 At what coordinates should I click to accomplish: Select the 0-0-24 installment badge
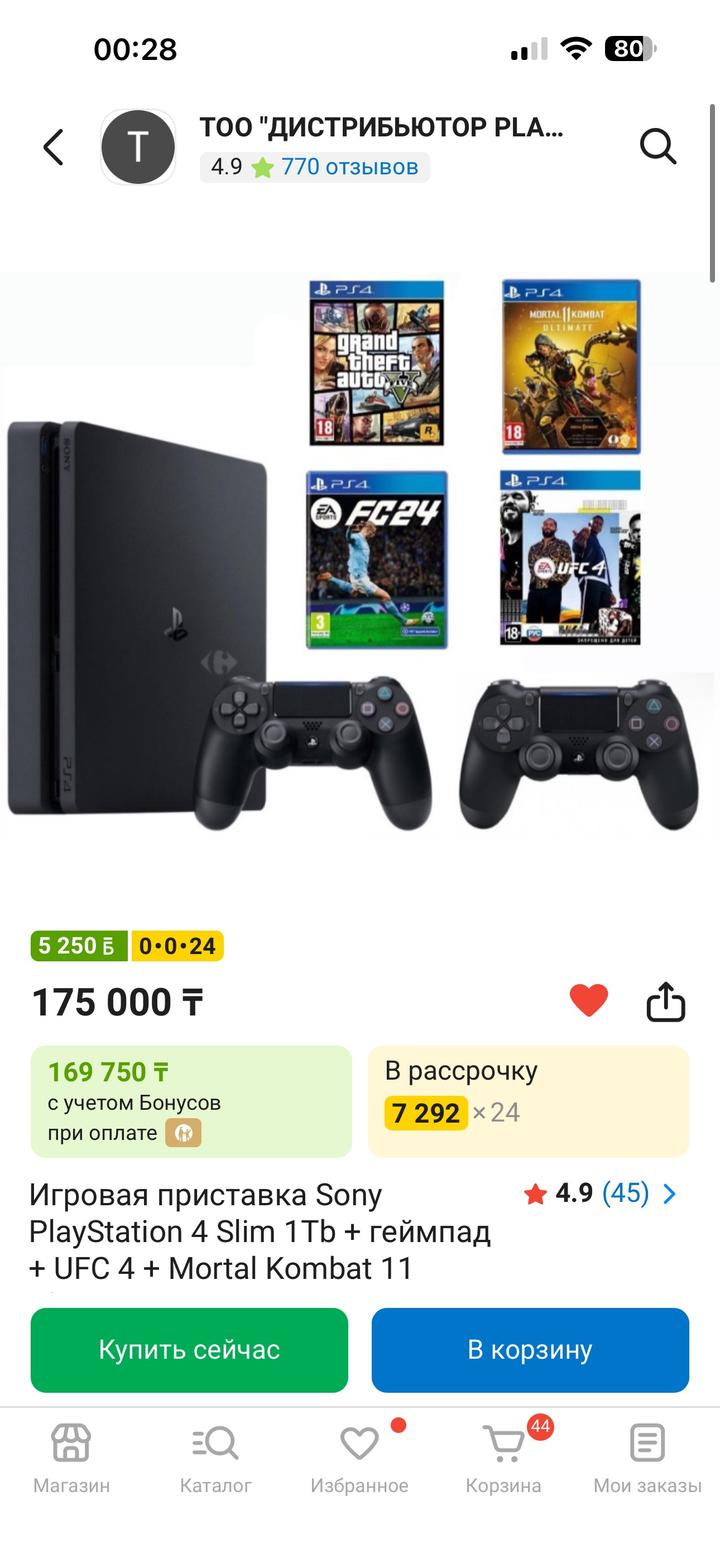(x=176, y=945)
